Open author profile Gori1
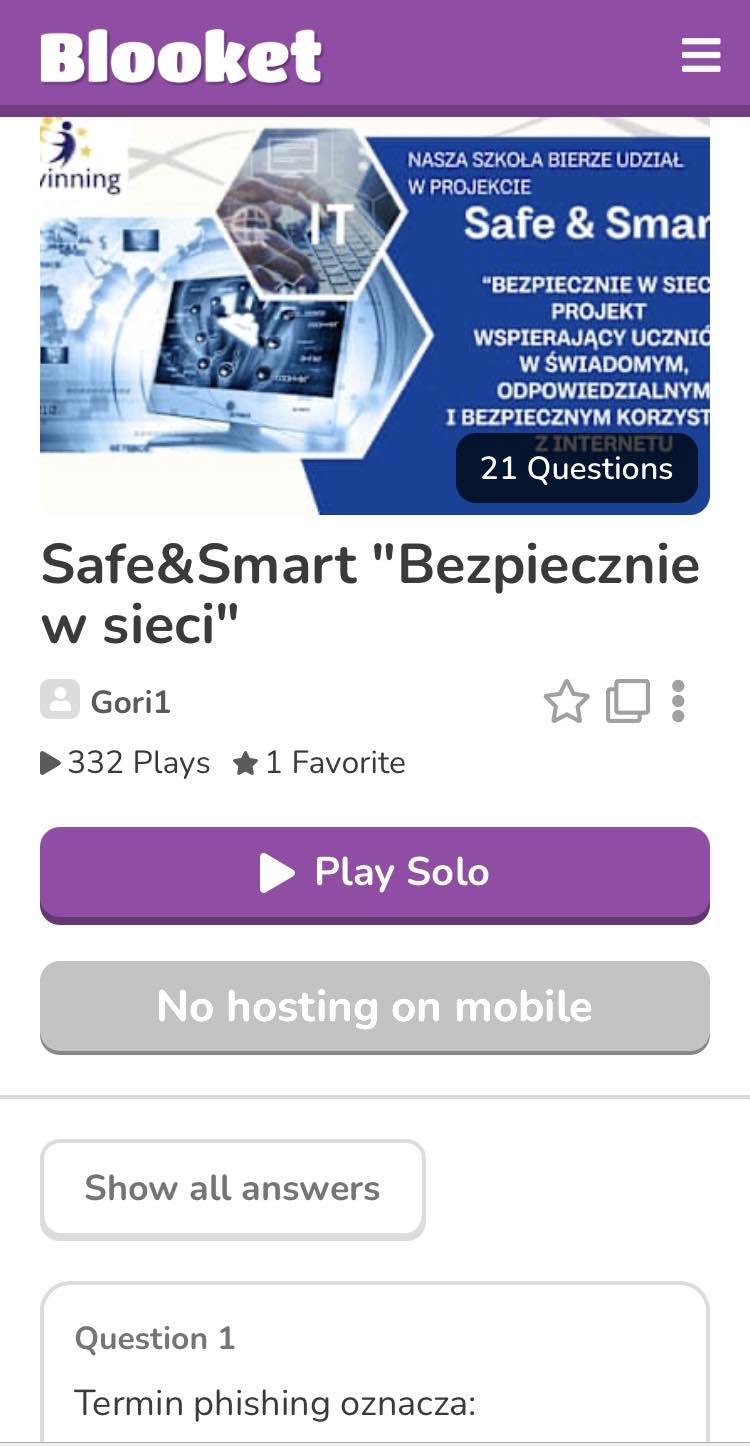750x1446 pixels. tap(131, 702)
